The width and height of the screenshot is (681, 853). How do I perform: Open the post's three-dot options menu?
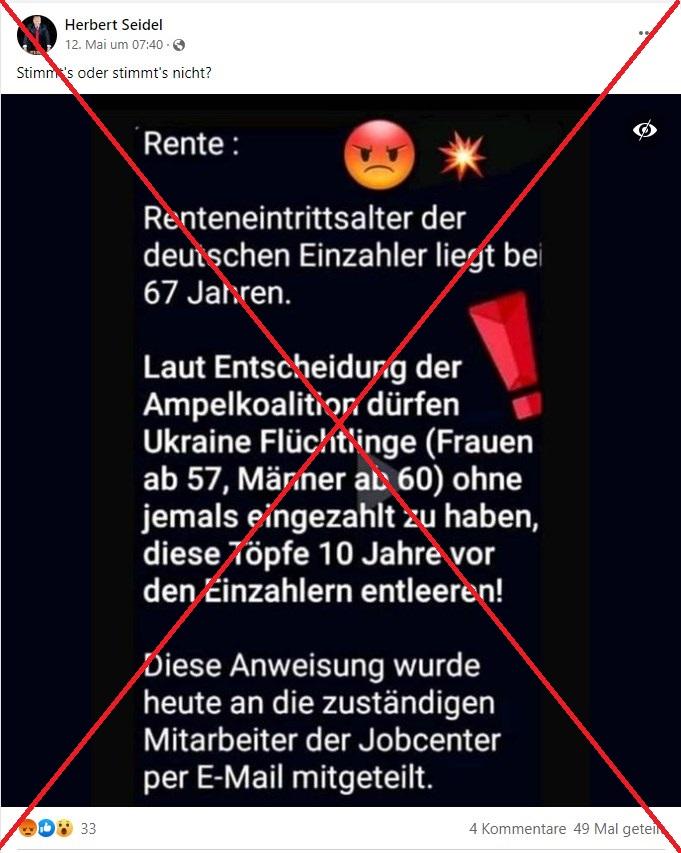click(x=647, y=33)
